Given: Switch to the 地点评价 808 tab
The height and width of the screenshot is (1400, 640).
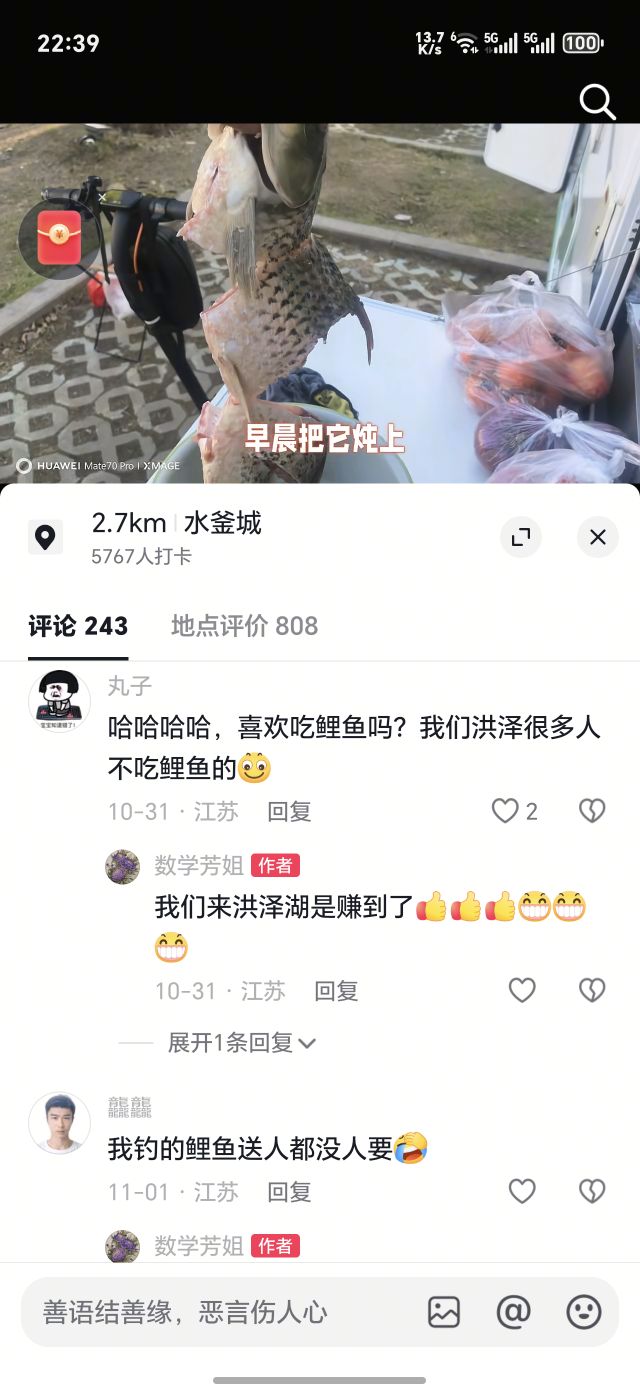Looking at the screenshot, I should 244,626.
